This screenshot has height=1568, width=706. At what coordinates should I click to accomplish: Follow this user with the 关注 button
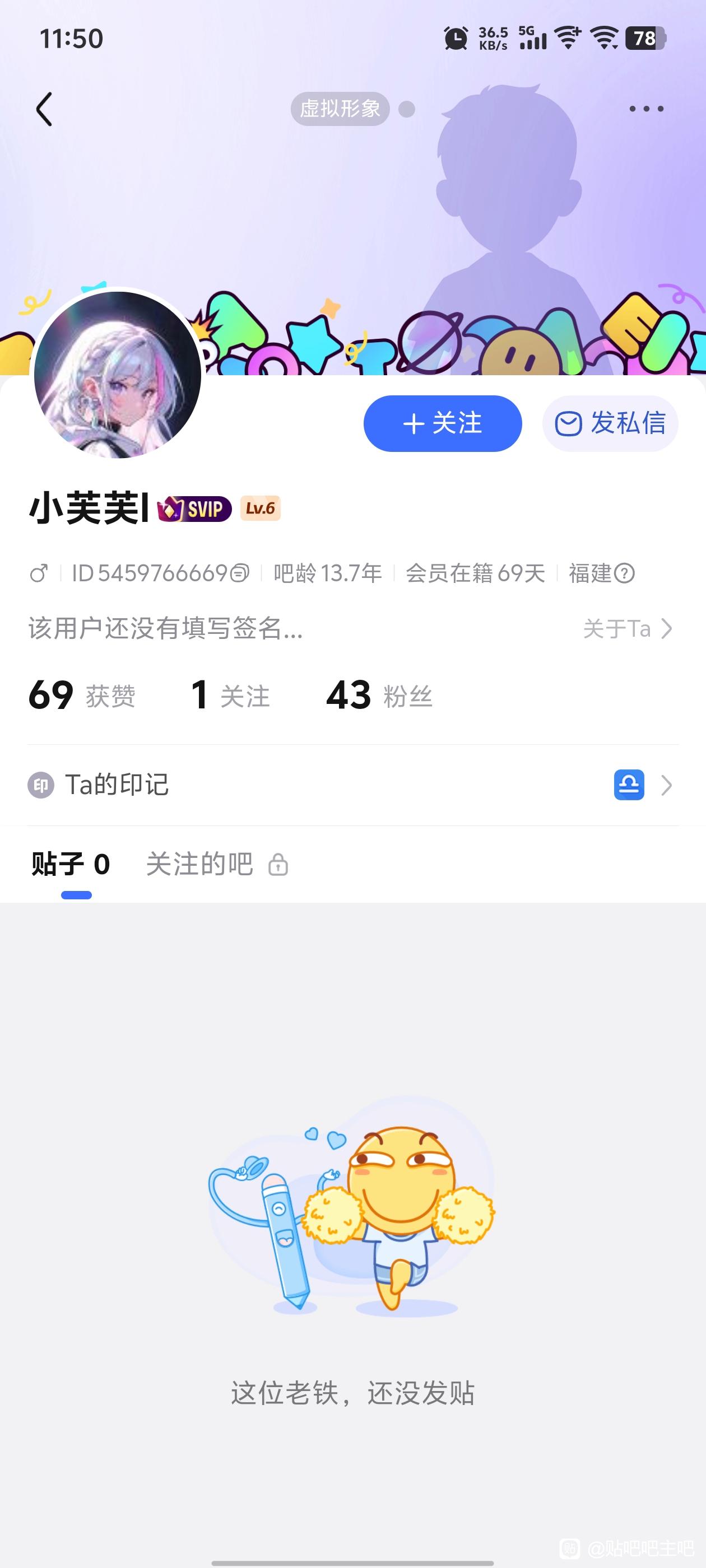442,424
